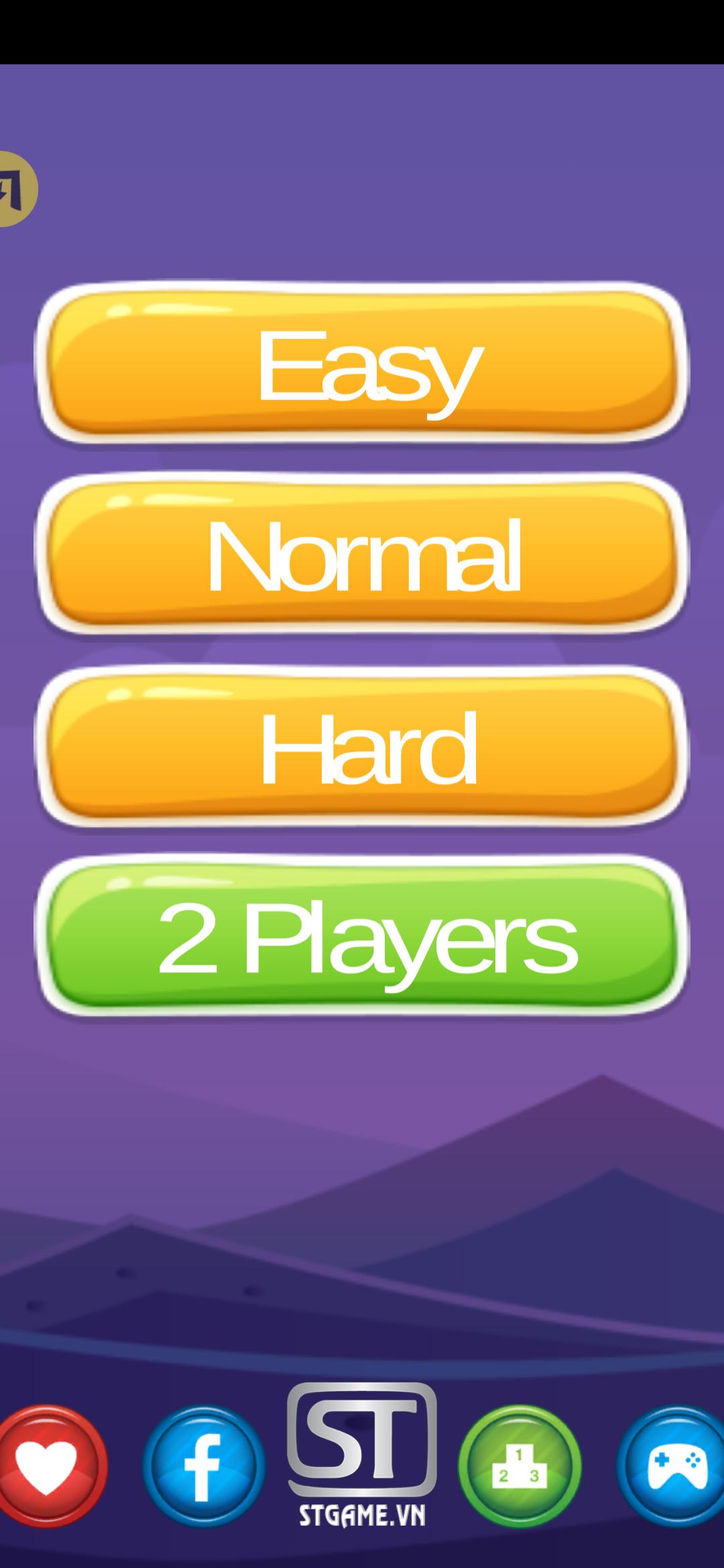Start a 2 Players match
Viewport: 724px width, 1568px height.
(x=362, y=938)
